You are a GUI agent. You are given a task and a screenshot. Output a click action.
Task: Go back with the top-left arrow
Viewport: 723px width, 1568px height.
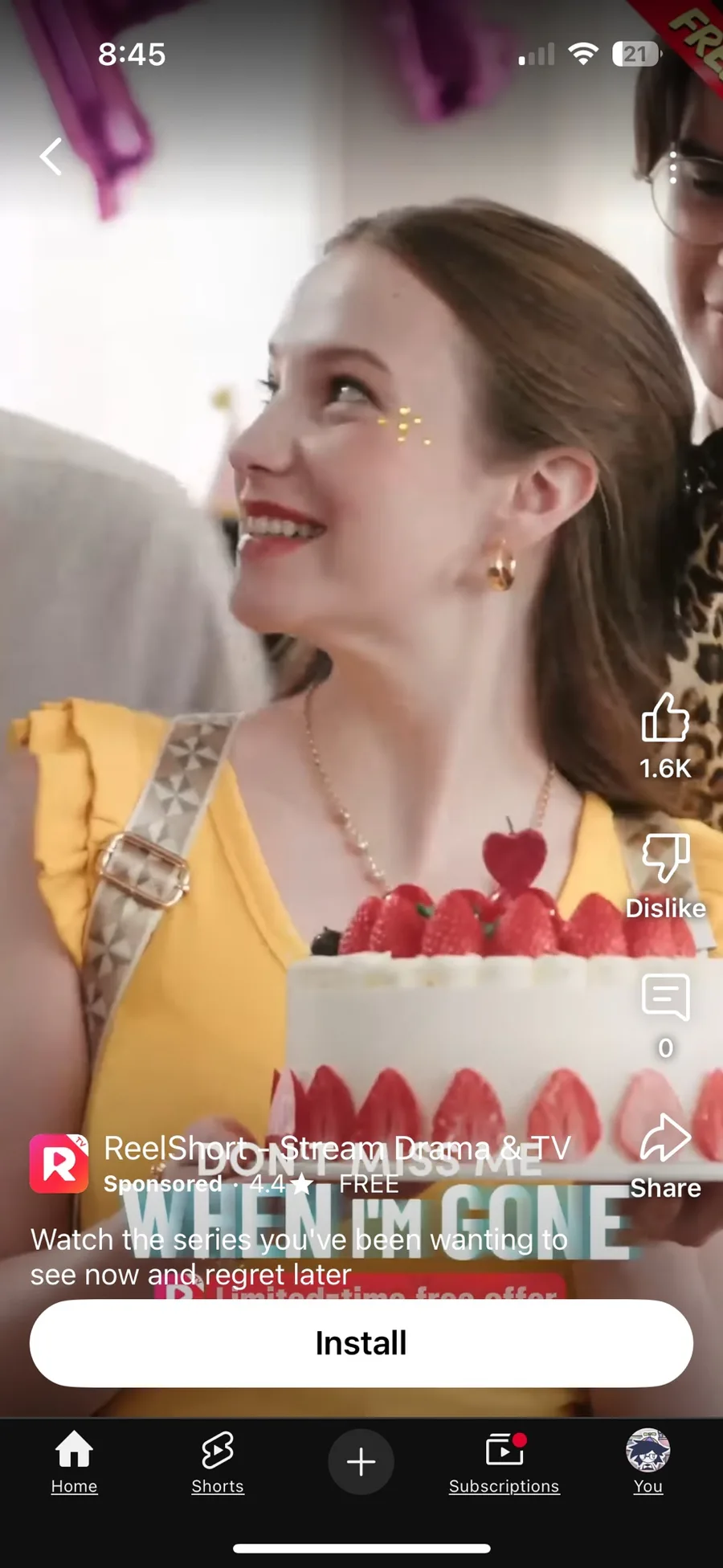click(51, 156)
